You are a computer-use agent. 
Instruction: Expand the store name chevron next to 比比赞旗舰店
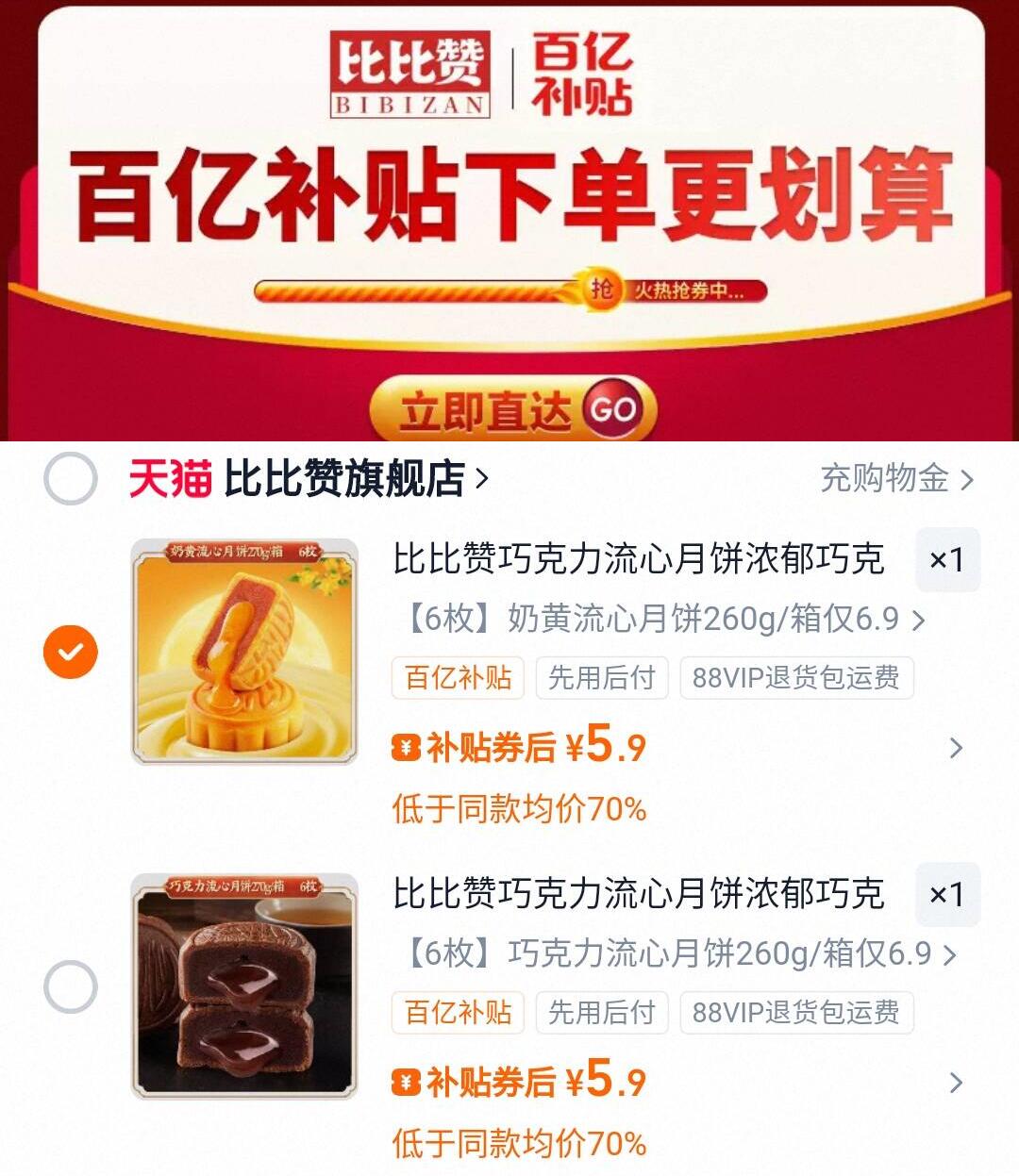tap(484, 478)
